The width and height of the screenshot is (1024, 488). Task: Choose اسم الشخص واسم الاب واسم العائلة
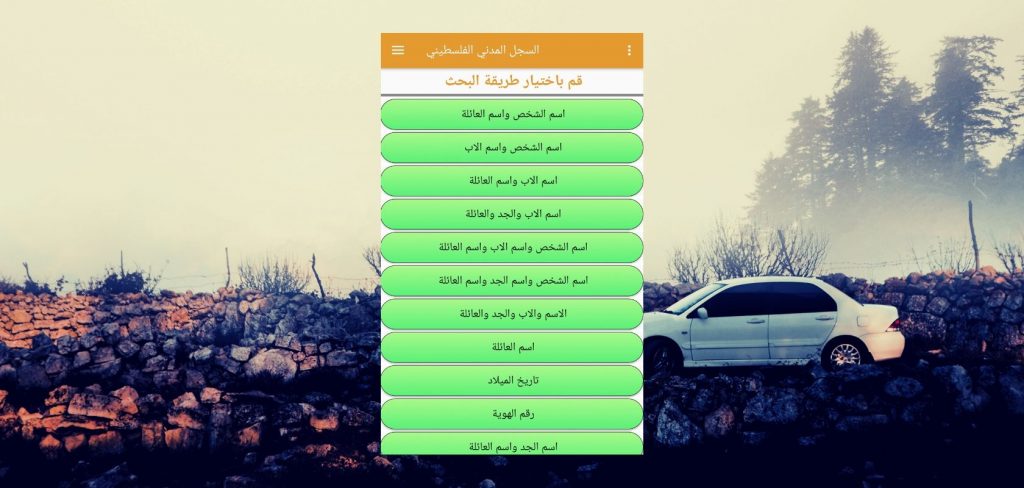tap(512, 247)
